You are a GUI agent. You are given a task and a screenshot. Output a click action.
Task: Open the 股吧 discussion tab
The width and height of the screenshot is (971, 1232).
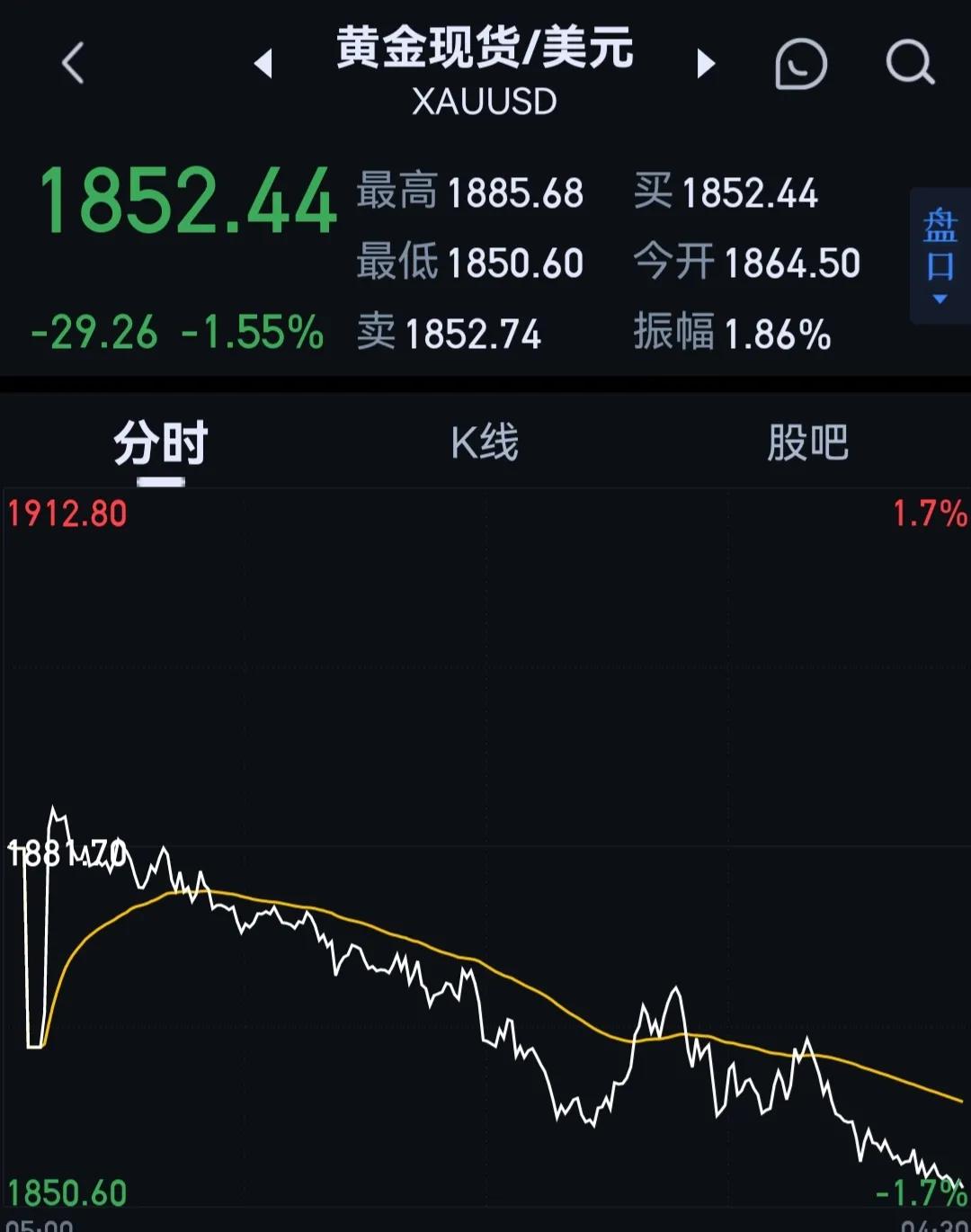pos(806,441)
